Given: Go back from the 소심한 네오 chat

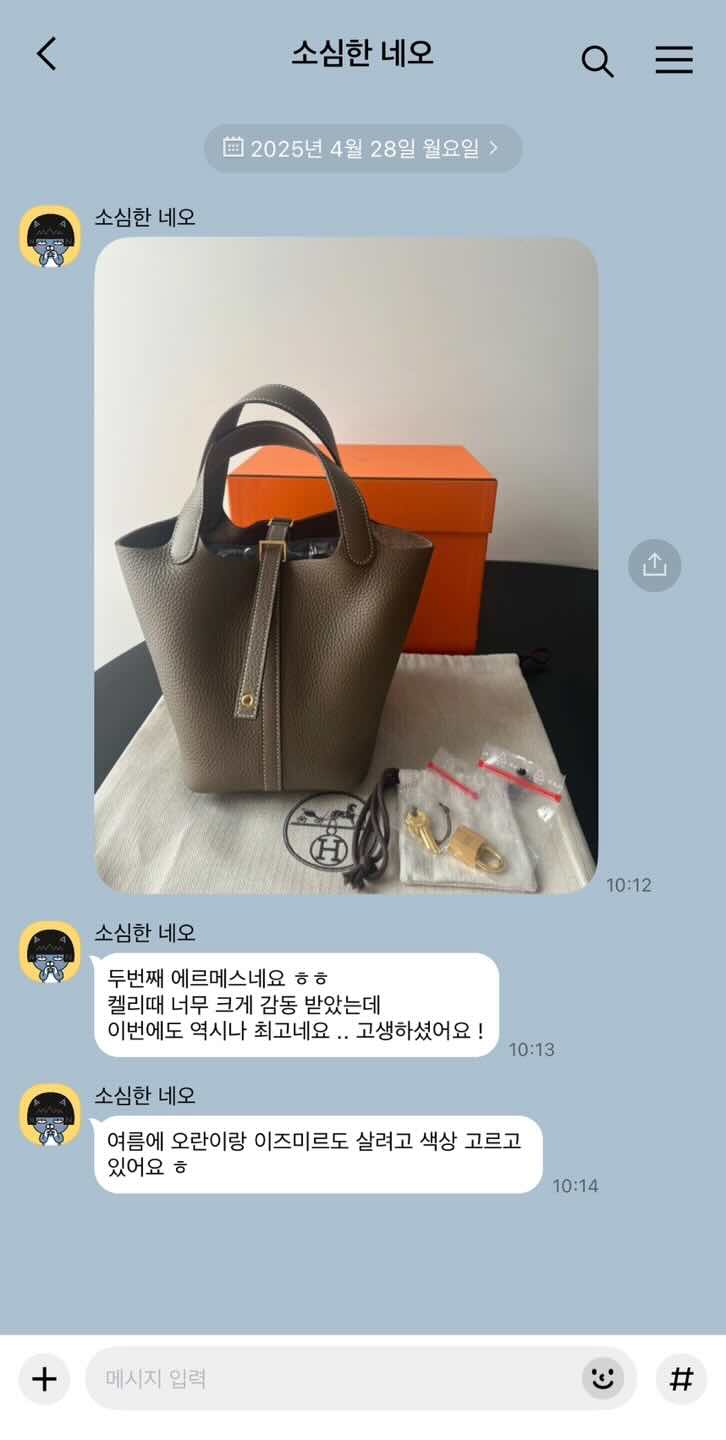Looking at the screenshot, I should click(x=46, y=54).
